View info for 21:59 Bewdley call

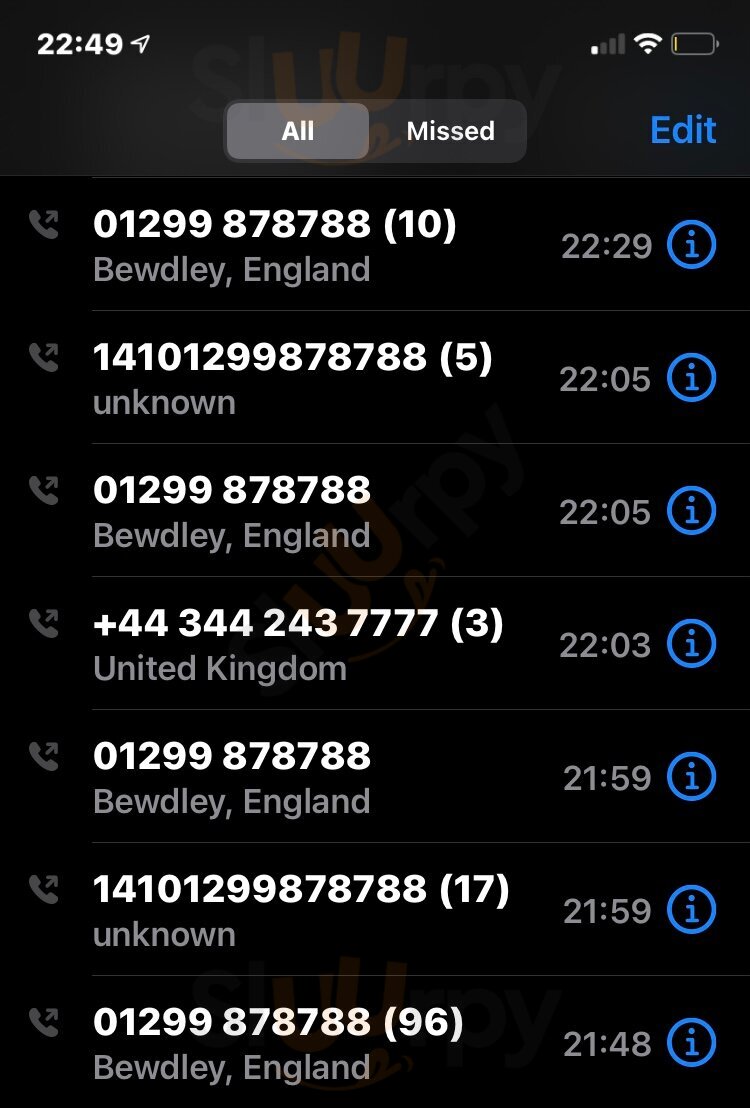tap(692, 778)
